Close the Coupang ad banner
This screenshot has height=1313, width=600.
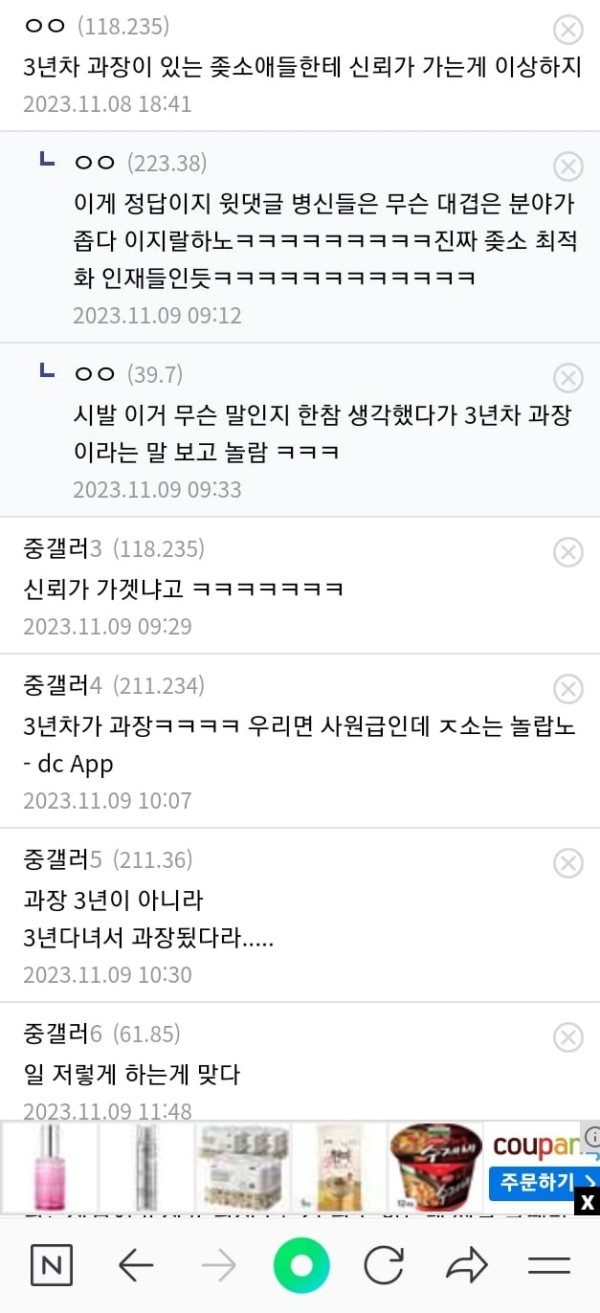pos(587,1202)
